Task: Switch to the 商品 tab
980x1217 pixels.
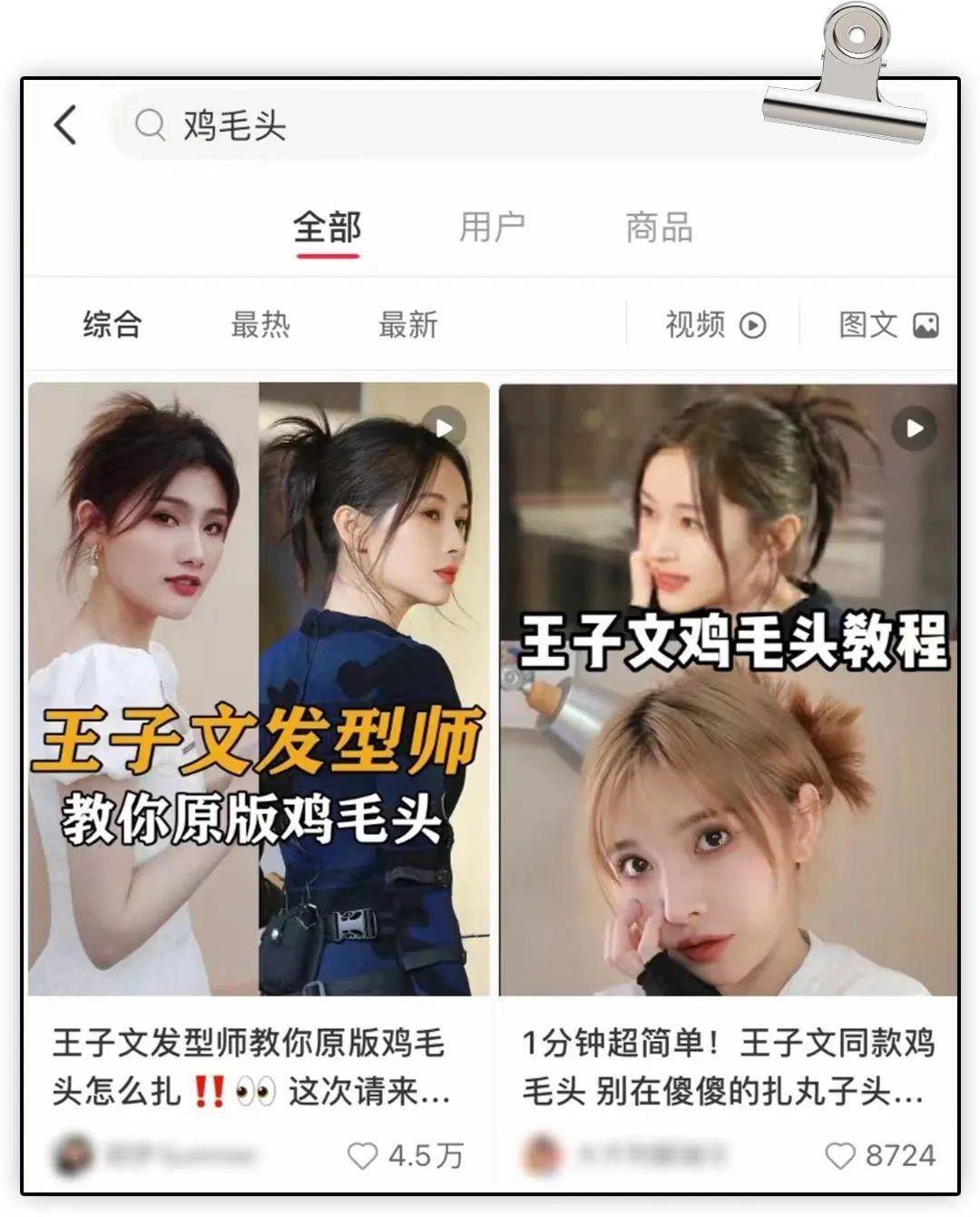Action: point(659,227)
